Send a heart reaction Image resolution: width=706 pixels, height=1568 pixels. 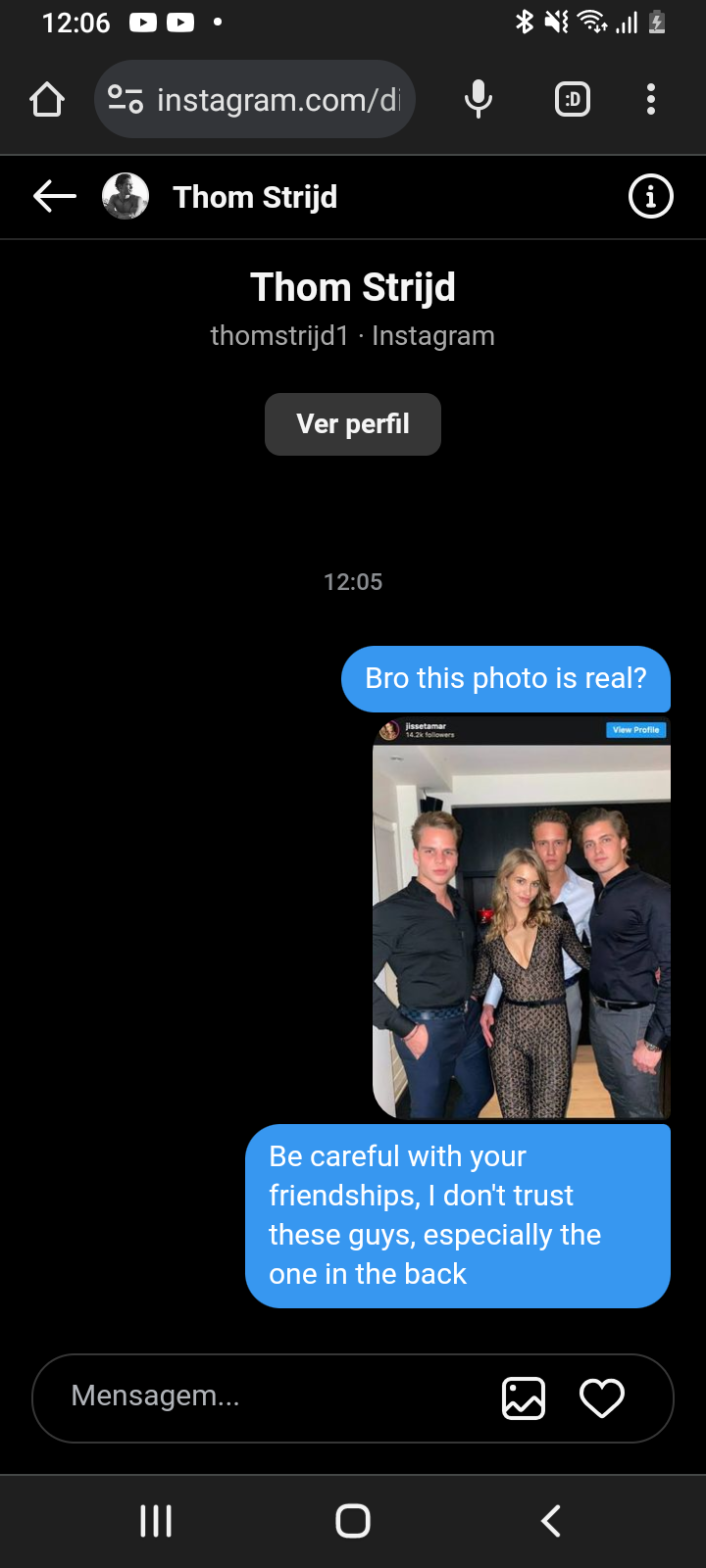coord(602,1397)
